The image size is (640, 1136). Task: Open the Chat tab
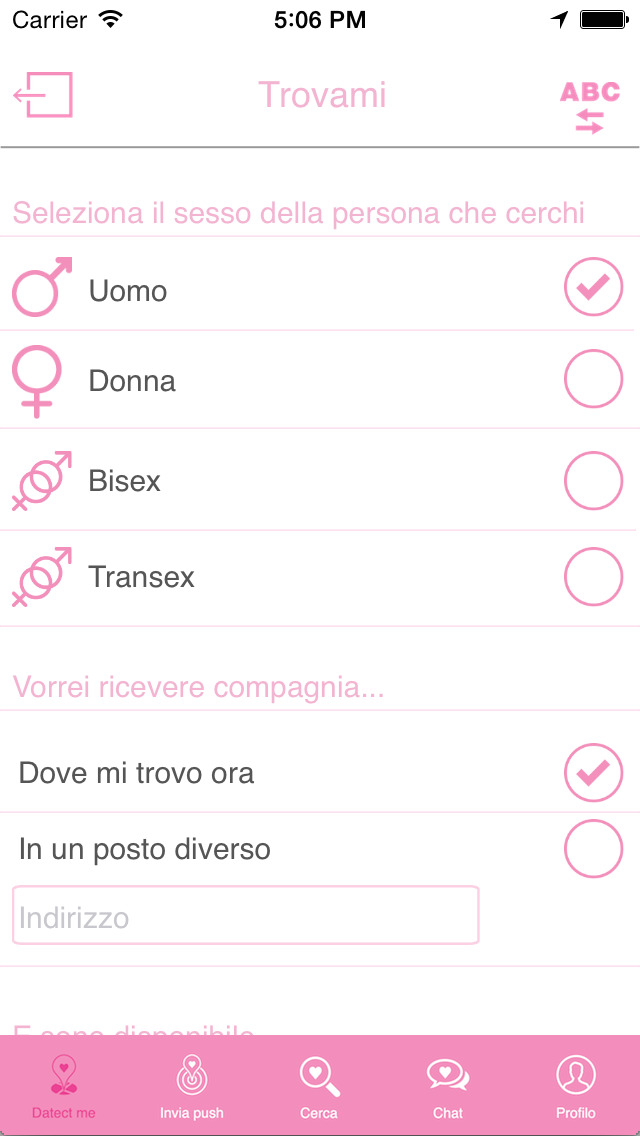(448, 1086)
